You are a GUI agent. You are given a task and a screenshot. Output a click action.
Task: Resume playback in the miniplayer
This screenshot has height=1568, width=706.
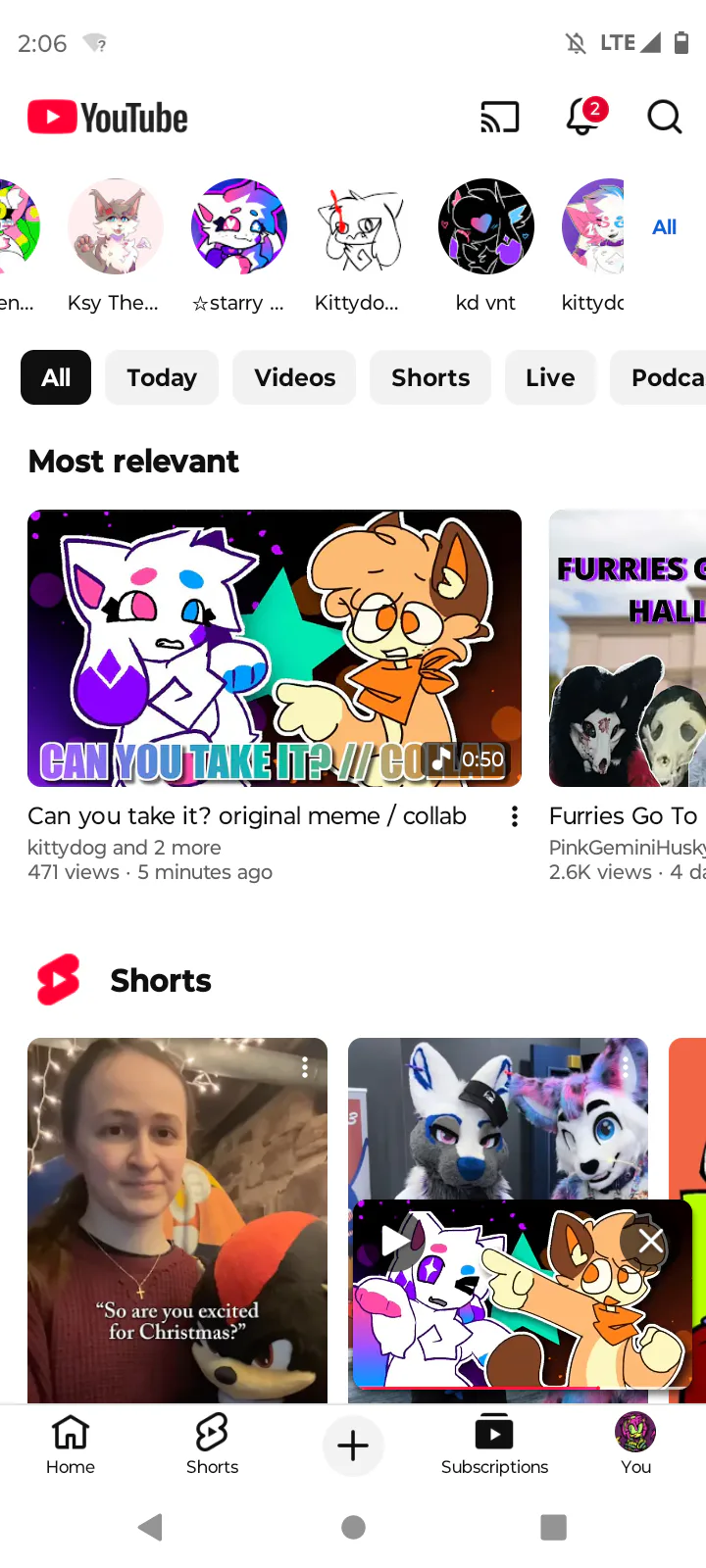pyautogui.click(x=395, y=1240)
